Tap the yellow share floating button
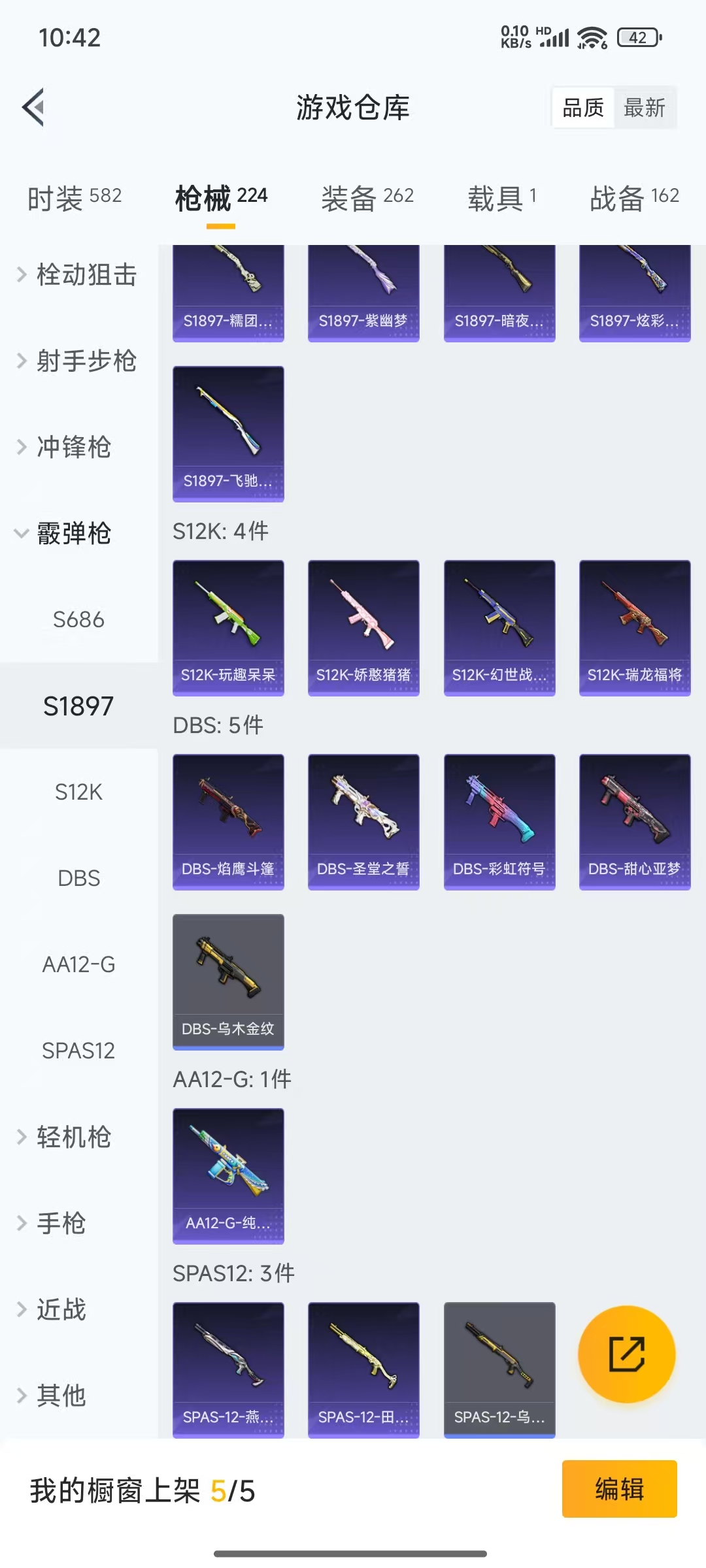Screen dimensions: 706x1568 point(626,1354)
